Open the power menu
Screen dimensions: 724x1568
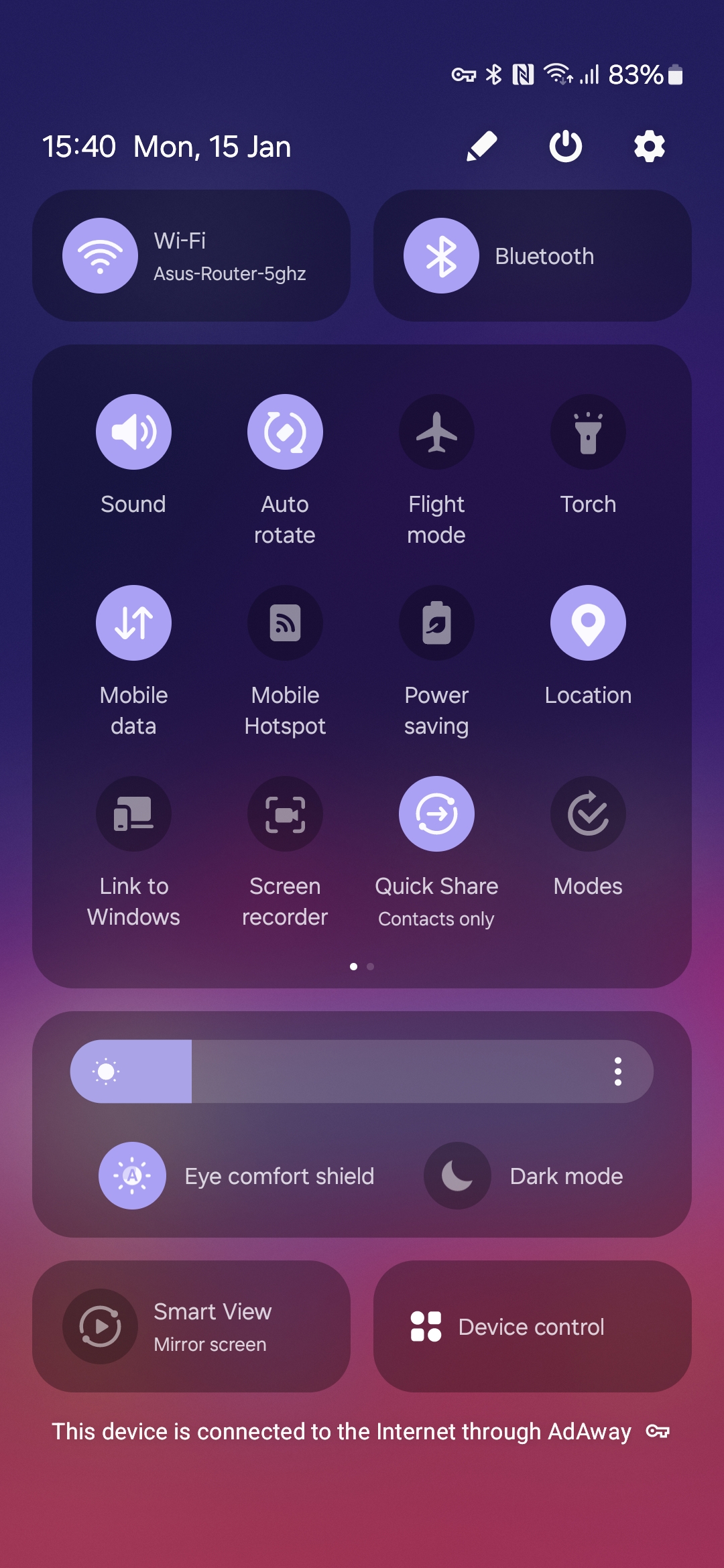pos(565,146)
